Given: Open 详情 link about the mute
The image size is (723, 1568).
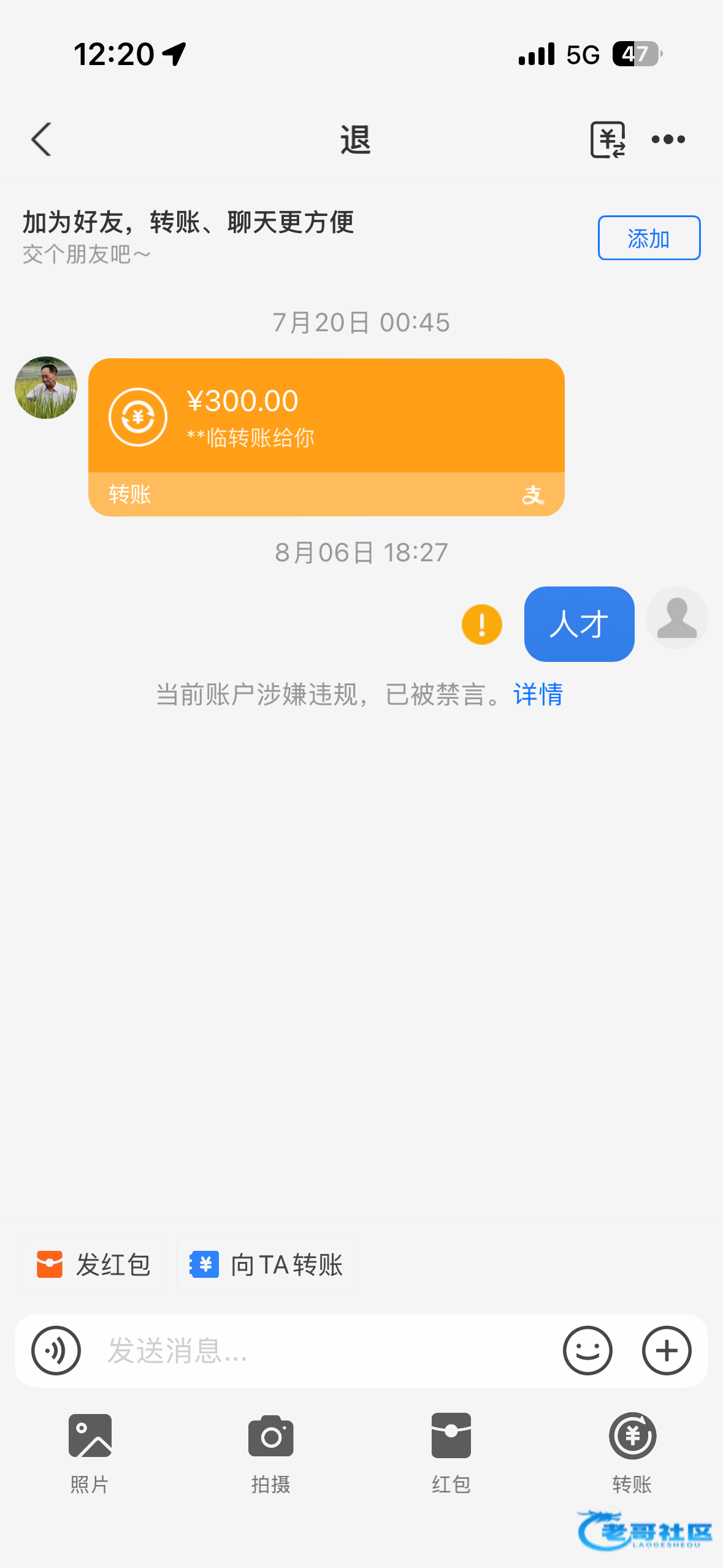Looking at the screenshot, I should (x=538, y=694).
